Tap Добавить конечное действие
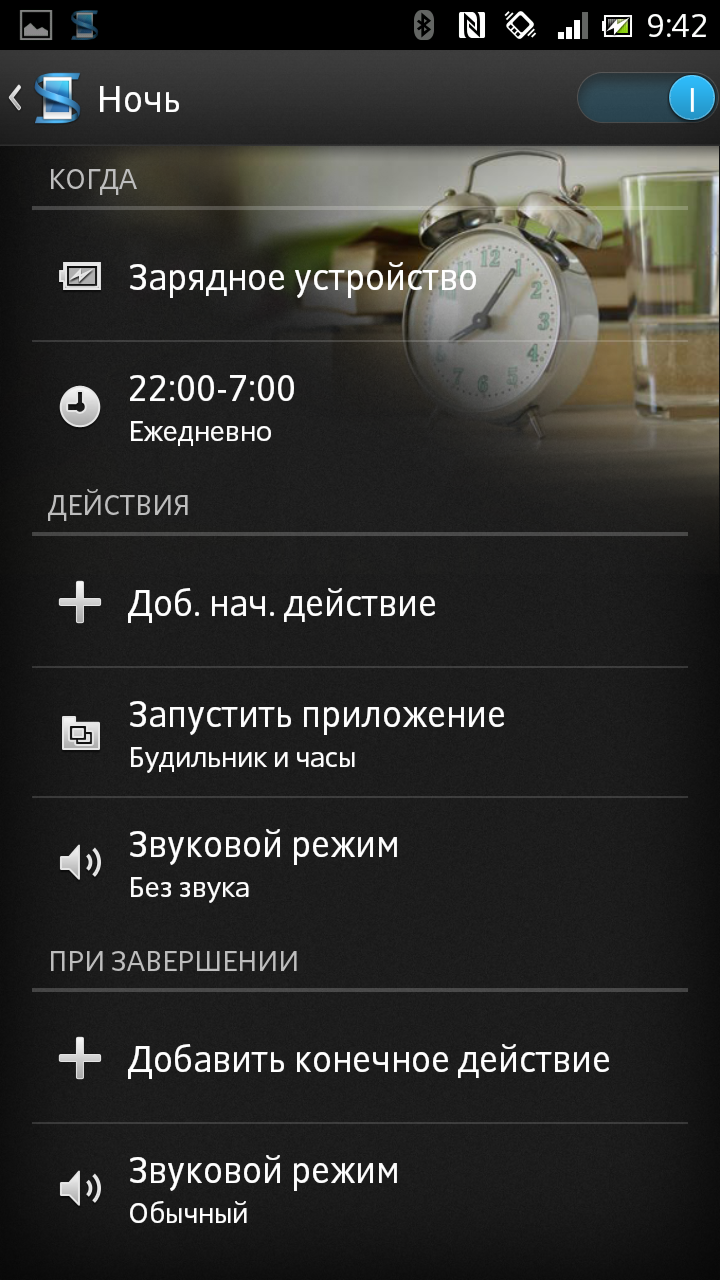The height and width of the screenshot is (1280, 720). pyautogui.click(x=368, y=1059)
